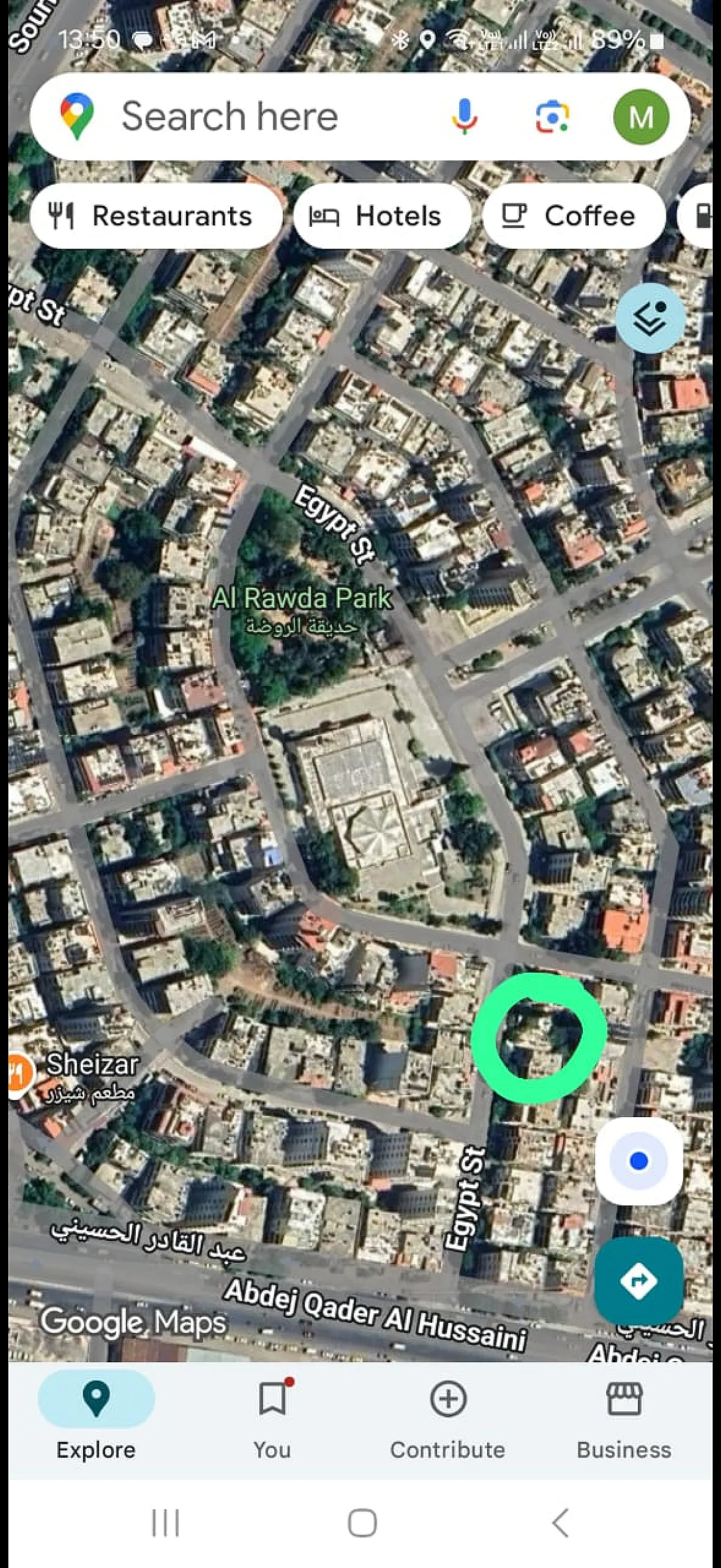Open the map layers button

(650, 318)
